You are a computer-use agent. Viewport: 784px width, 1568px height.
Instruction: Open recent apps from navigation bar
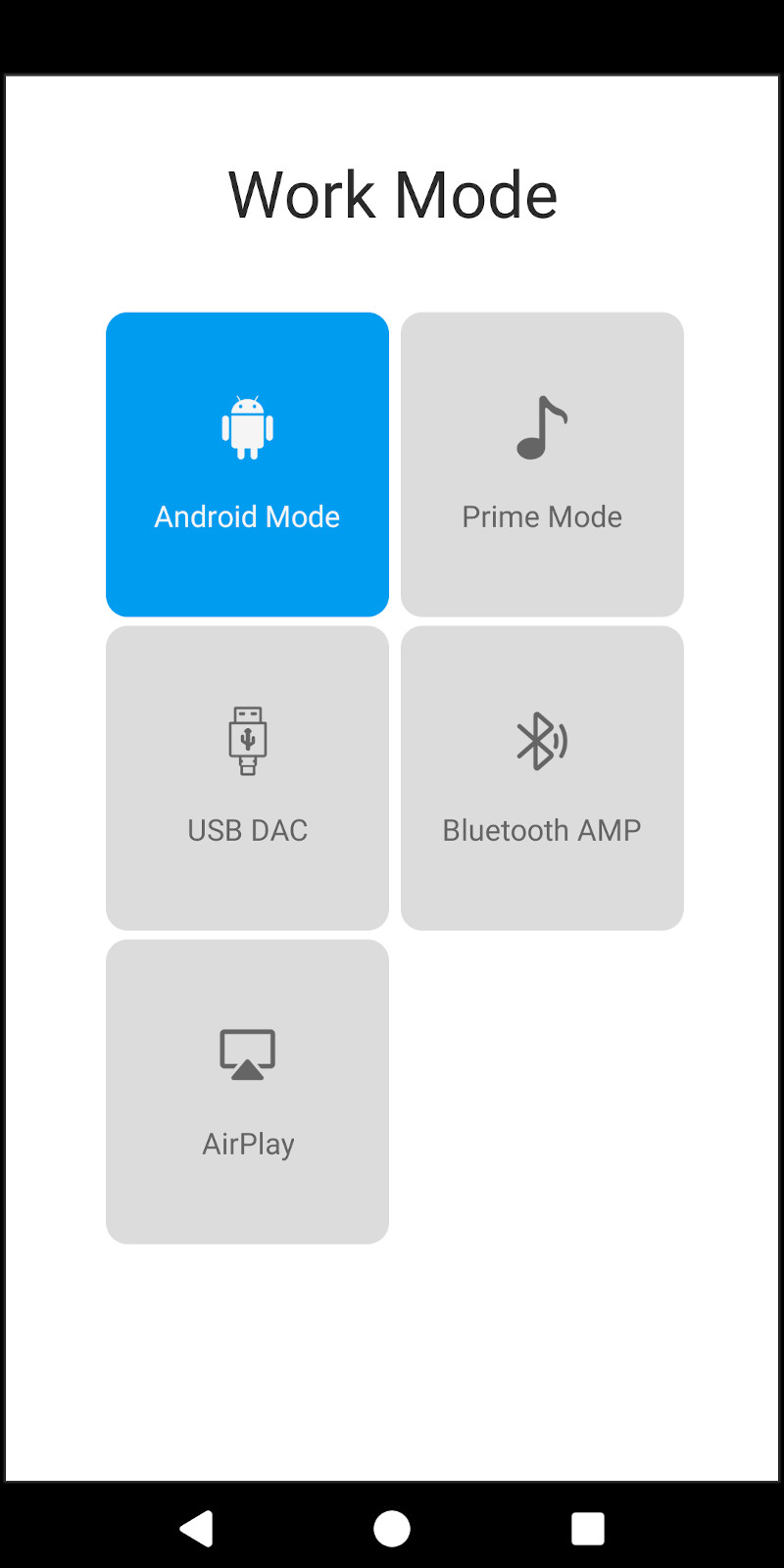[587, 1528]
